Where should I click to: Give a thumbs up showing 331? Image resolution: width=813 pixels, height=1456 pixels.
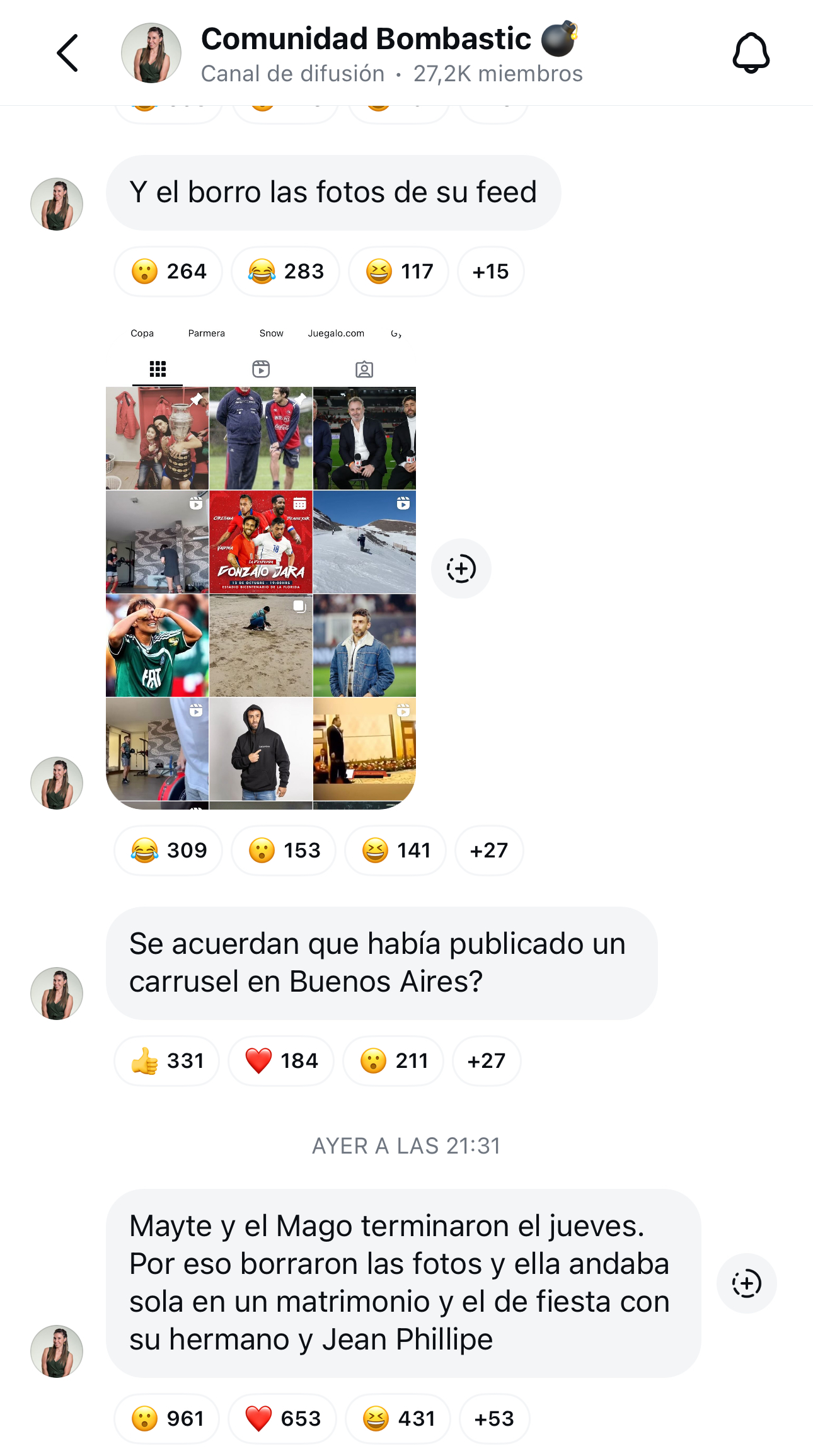[x=167, y=1061]
